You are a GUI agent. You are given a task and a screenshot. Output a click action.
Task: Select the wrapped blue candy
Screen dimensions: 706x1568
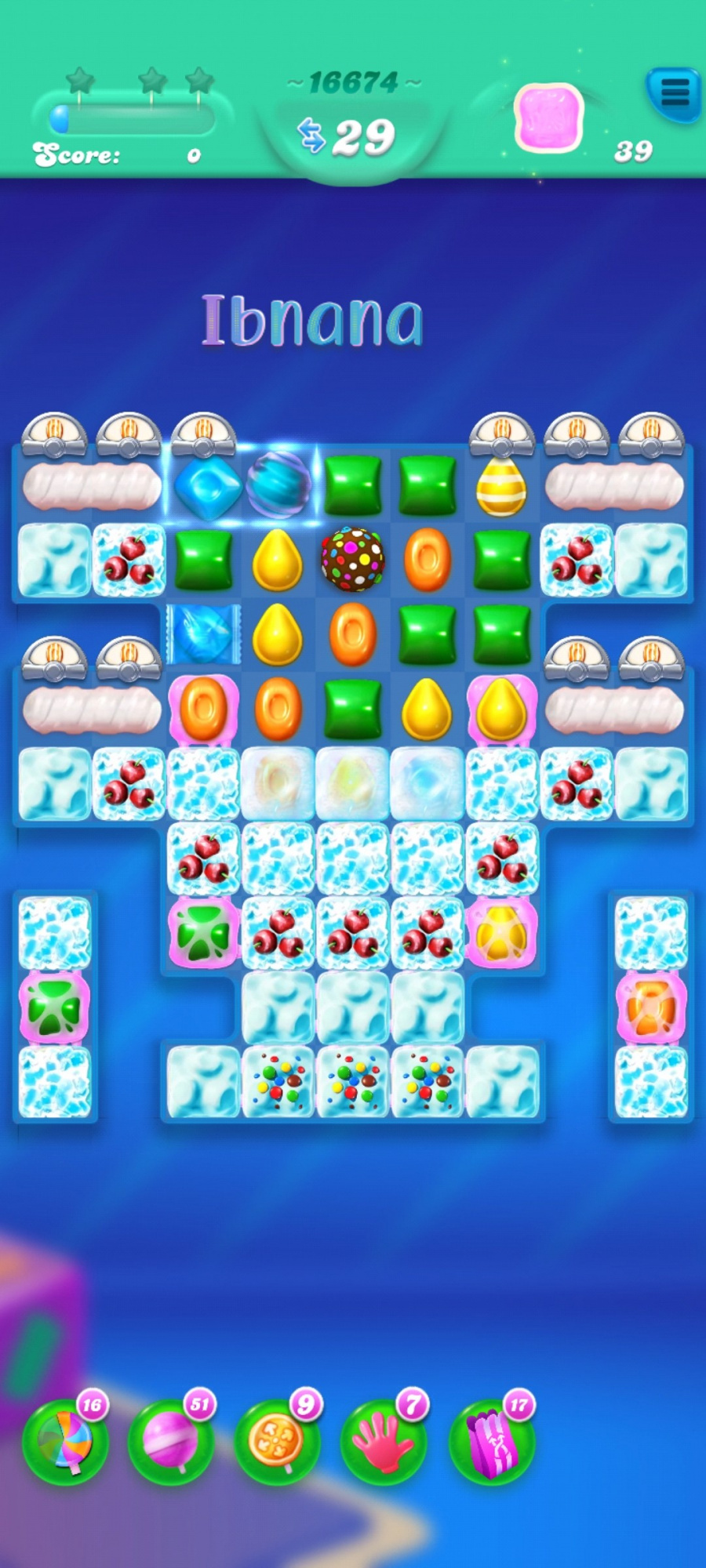tap(204, 633)
